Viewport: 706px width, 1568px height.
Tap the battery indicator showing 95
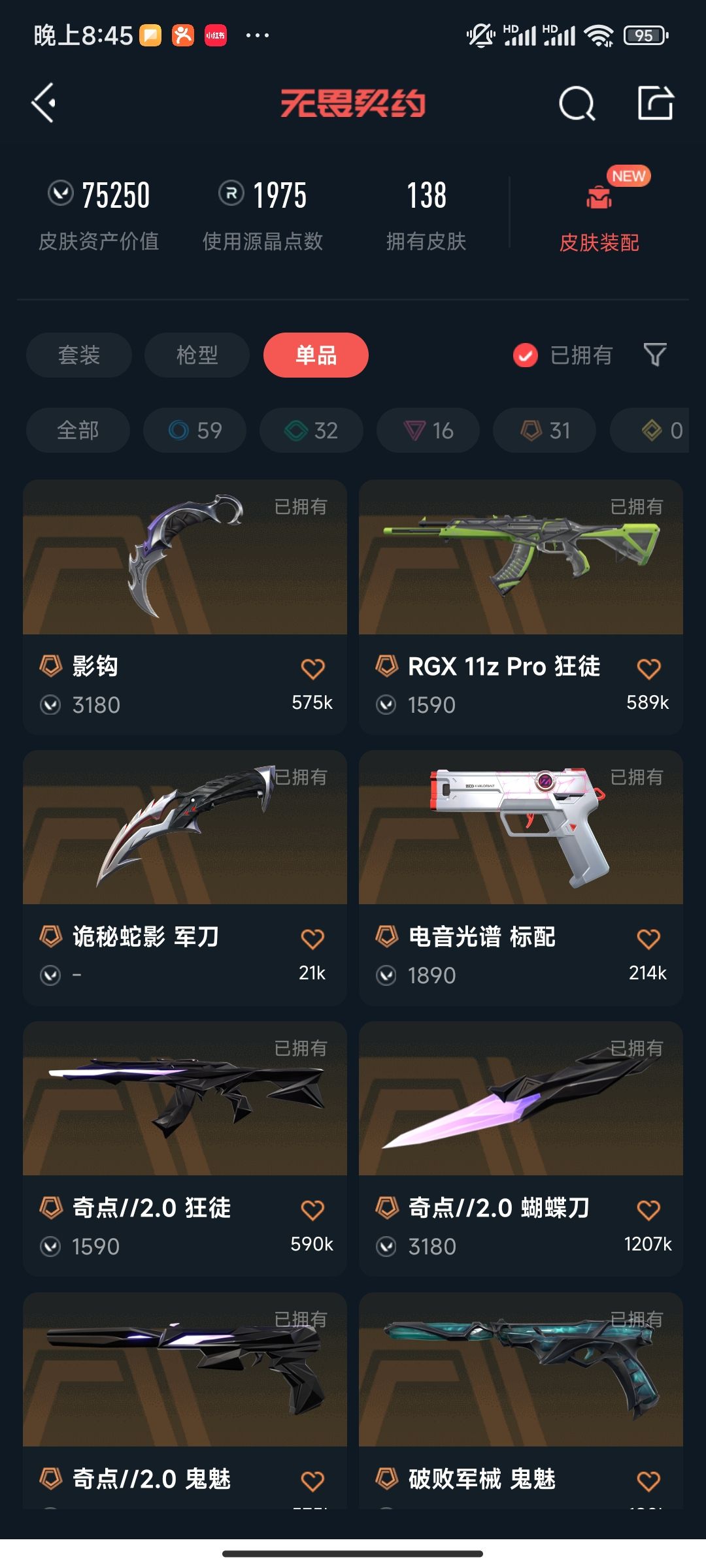(644, 34)
